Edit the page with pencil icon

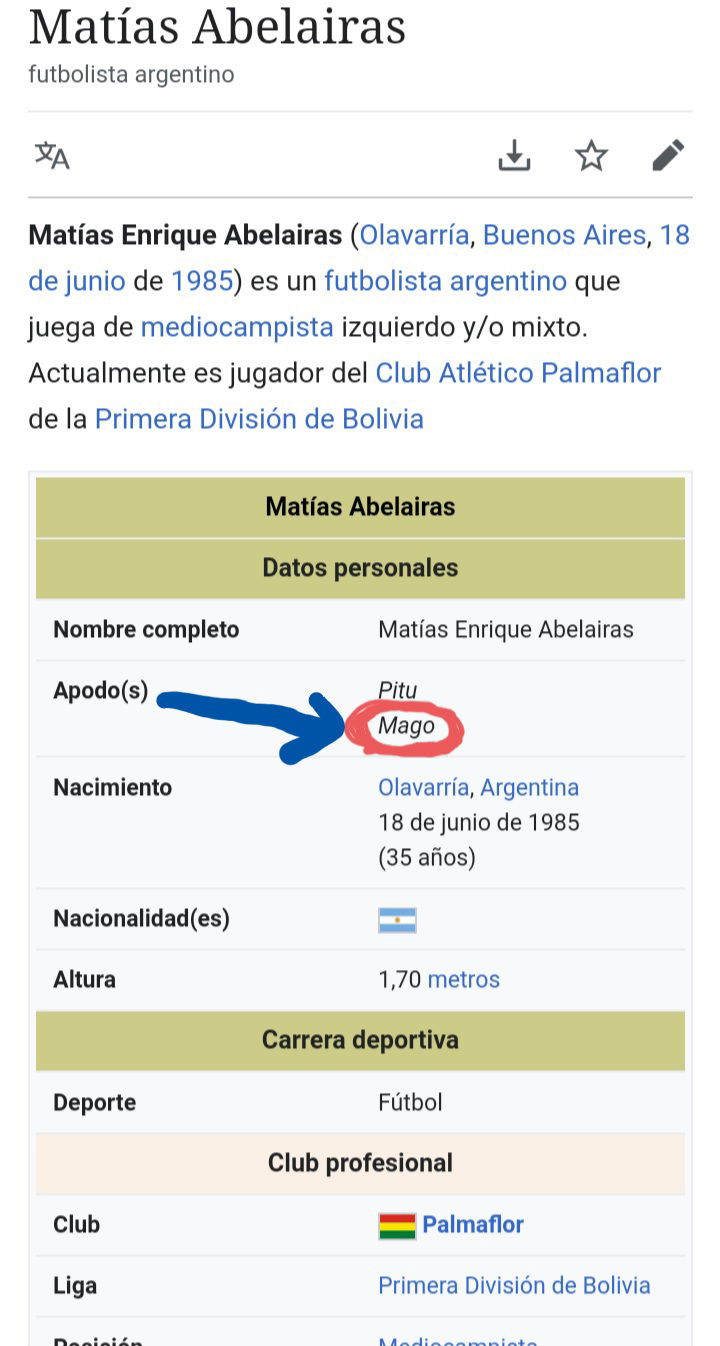tap(668, 156)
